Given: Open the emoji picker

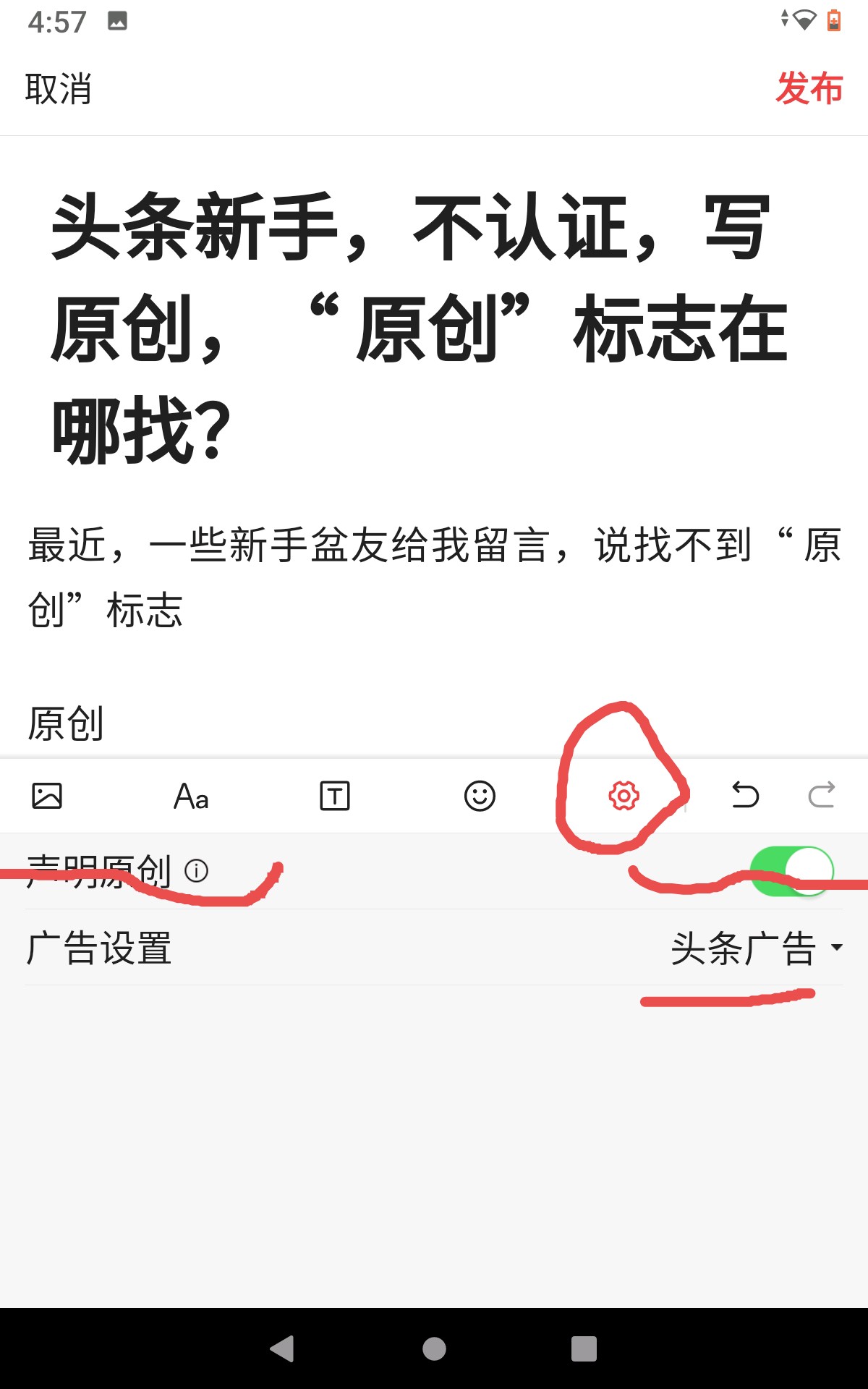Looking at the screenshot, I should pos(480,796).
